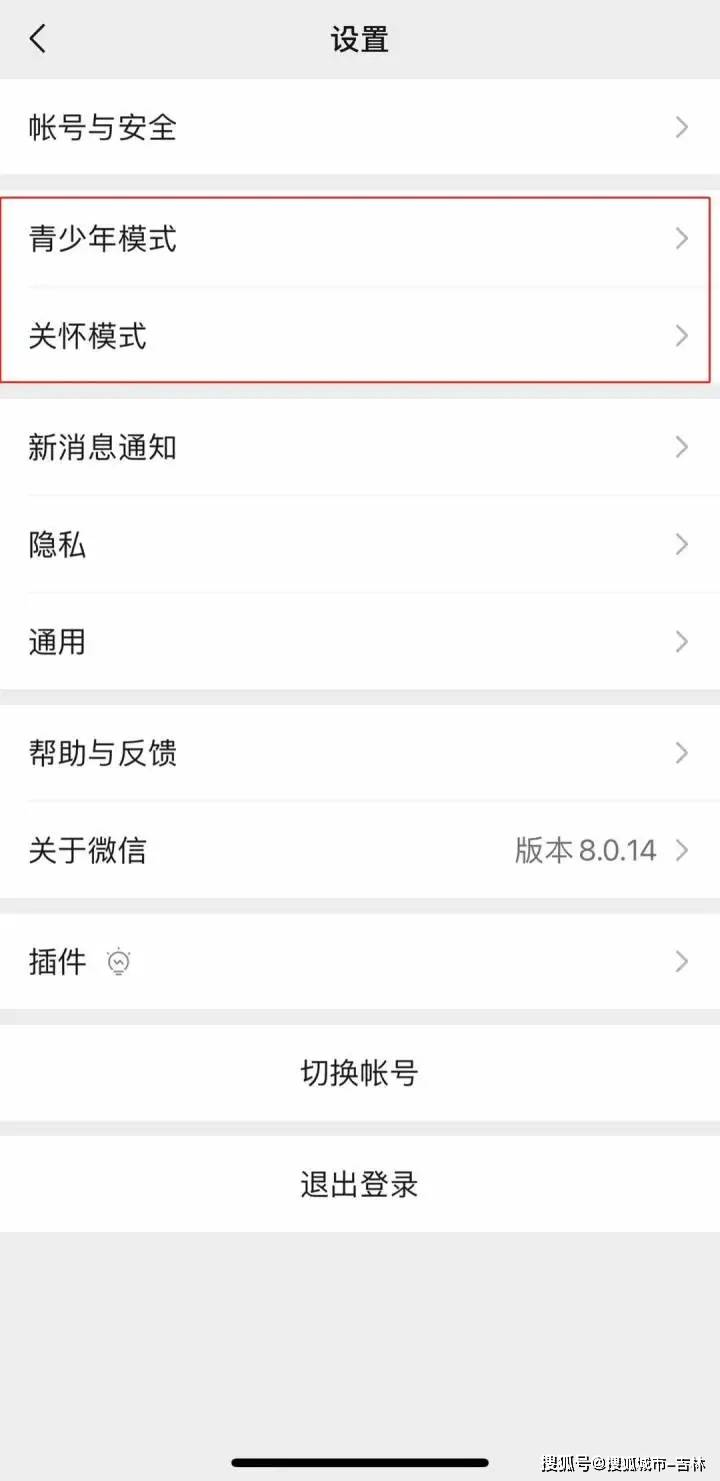Expand the chevron beside 关怀模式
The width and height of the screenshot is (720, 1481).
click(x=682, y=337)
